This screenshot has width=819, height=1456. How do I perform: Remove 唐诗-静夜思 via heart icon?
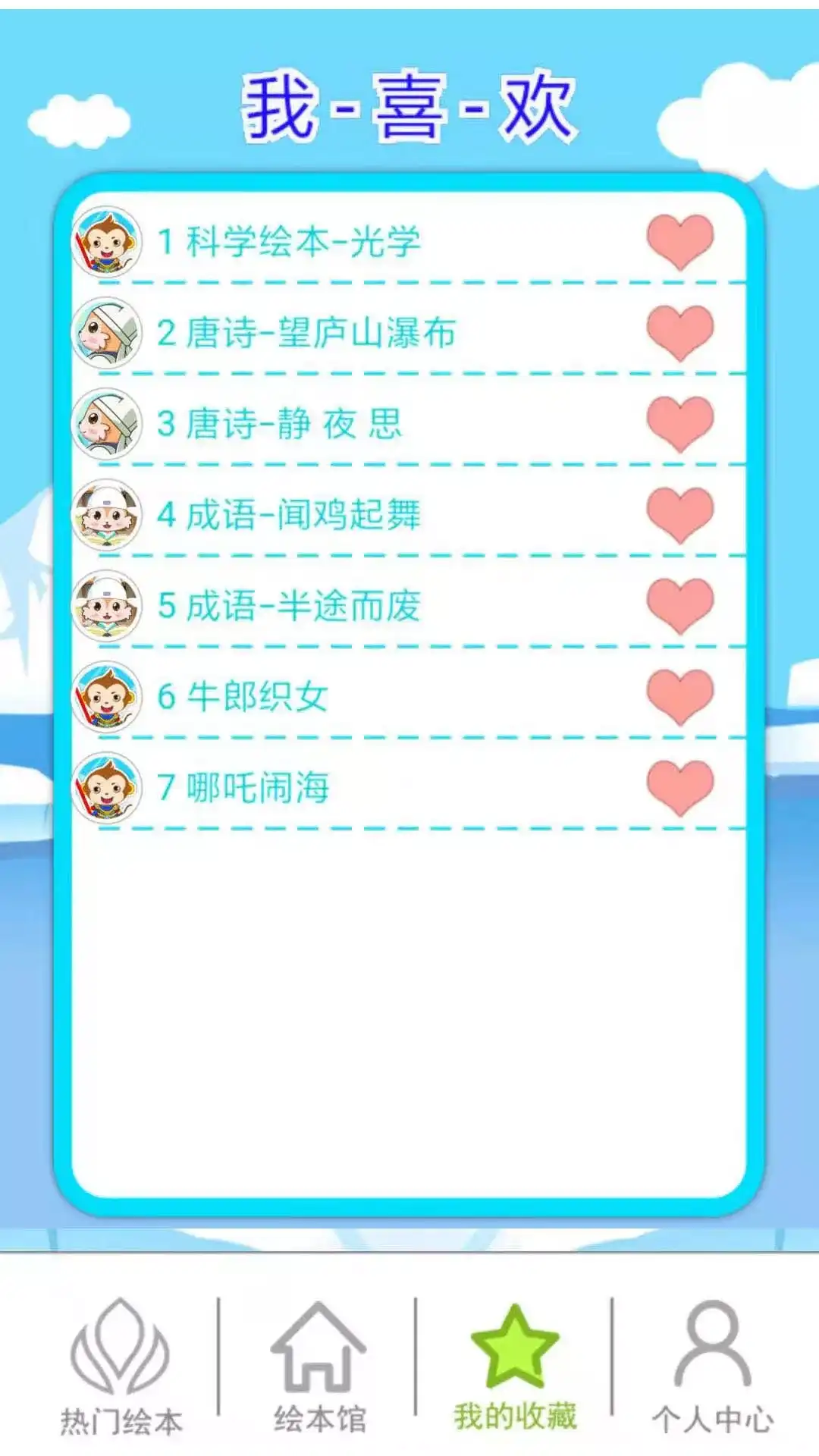(680, 424)
